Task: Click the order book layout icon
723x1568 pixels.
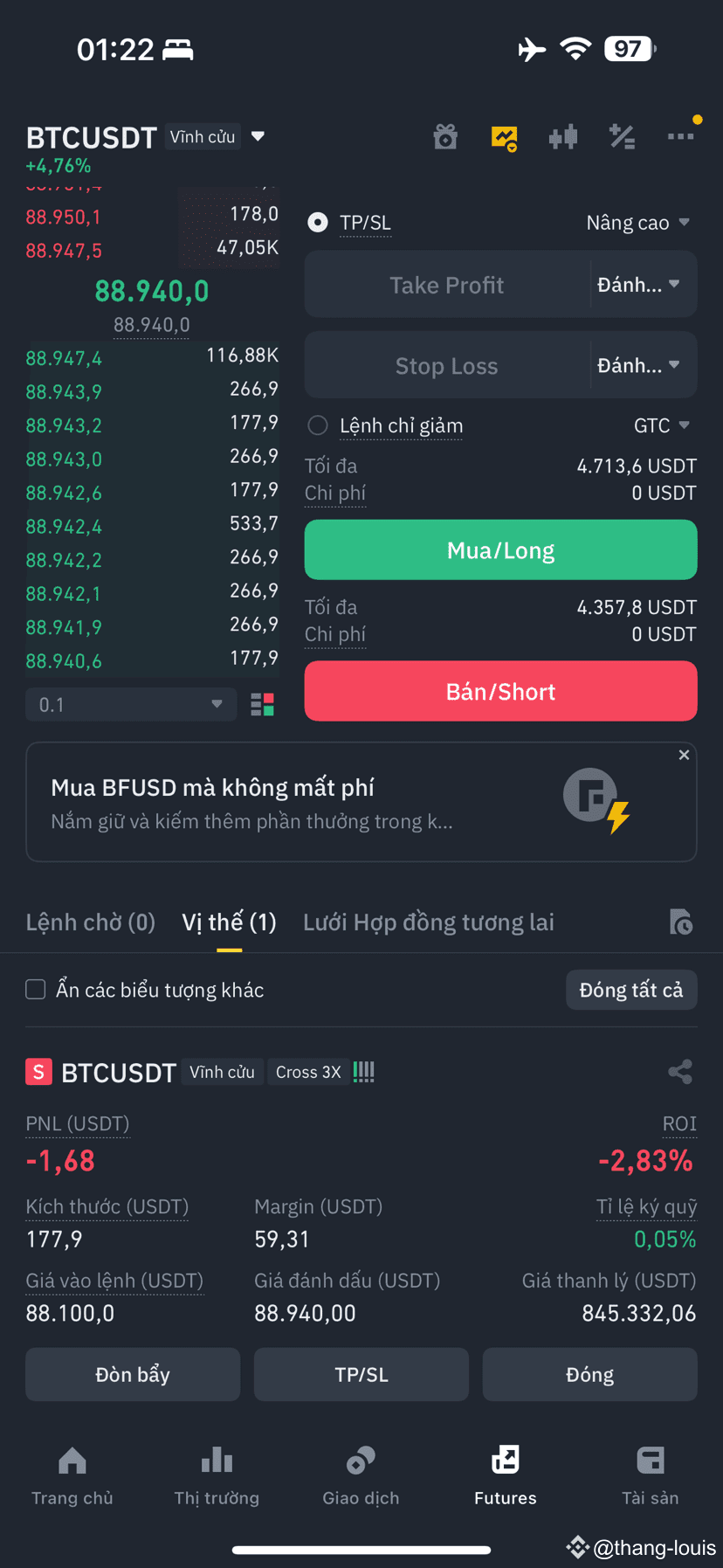Action: (x=261, y=704)
